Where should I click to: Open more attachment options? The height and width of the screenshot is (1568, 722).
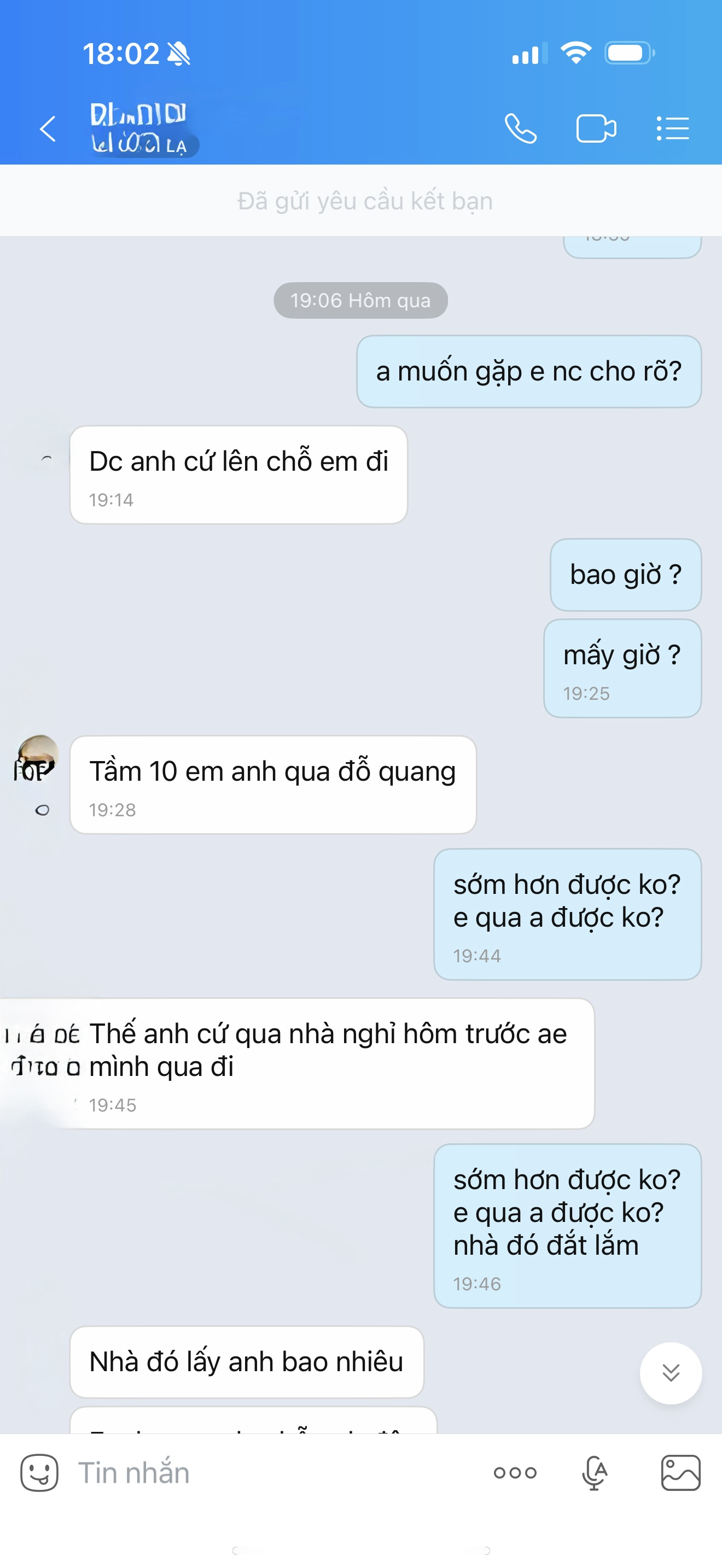pyautogui.click(x=515, y=1473)
